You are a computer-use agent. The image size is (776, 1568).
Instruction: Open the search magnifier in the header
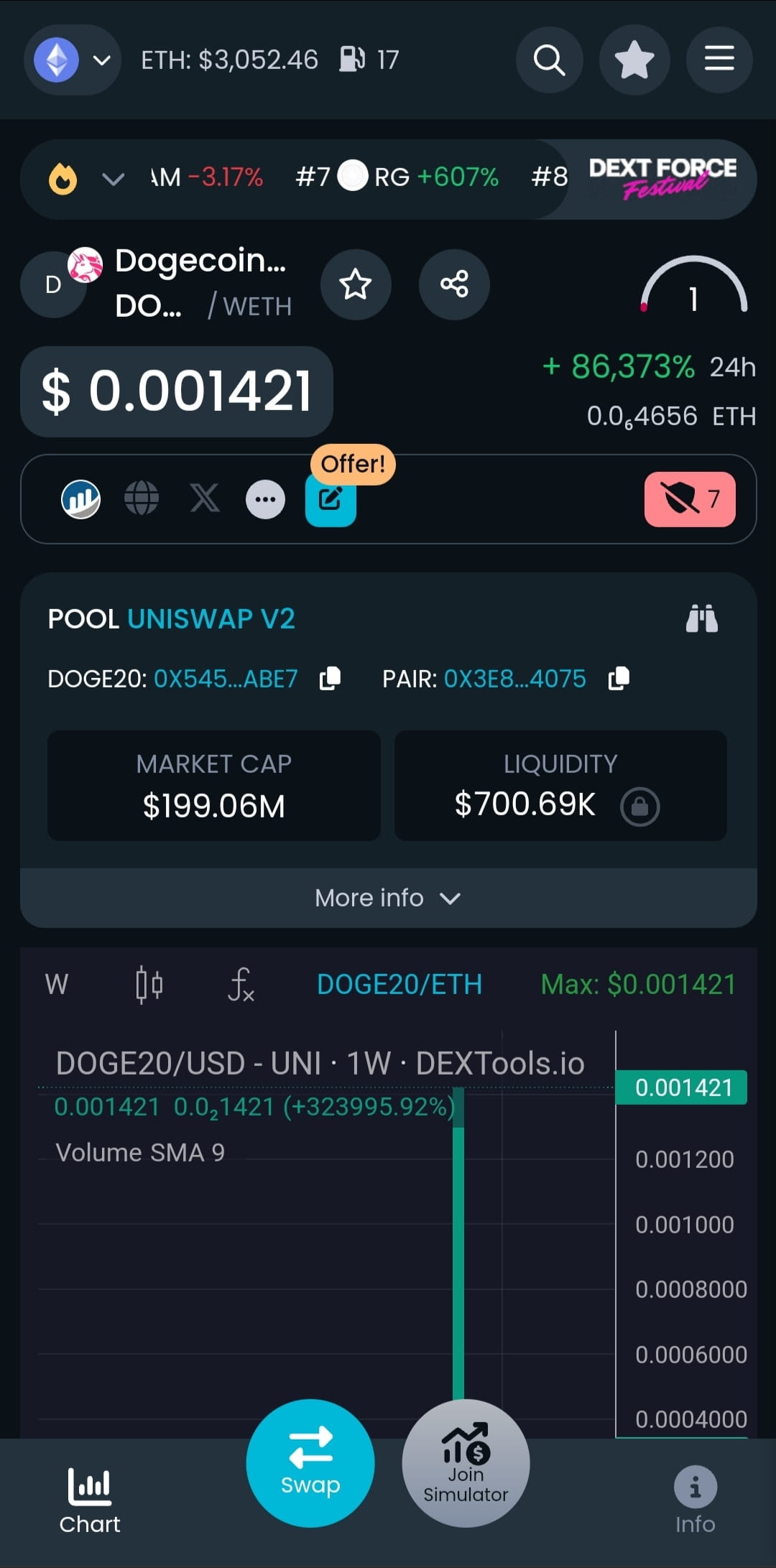(549, 60)
